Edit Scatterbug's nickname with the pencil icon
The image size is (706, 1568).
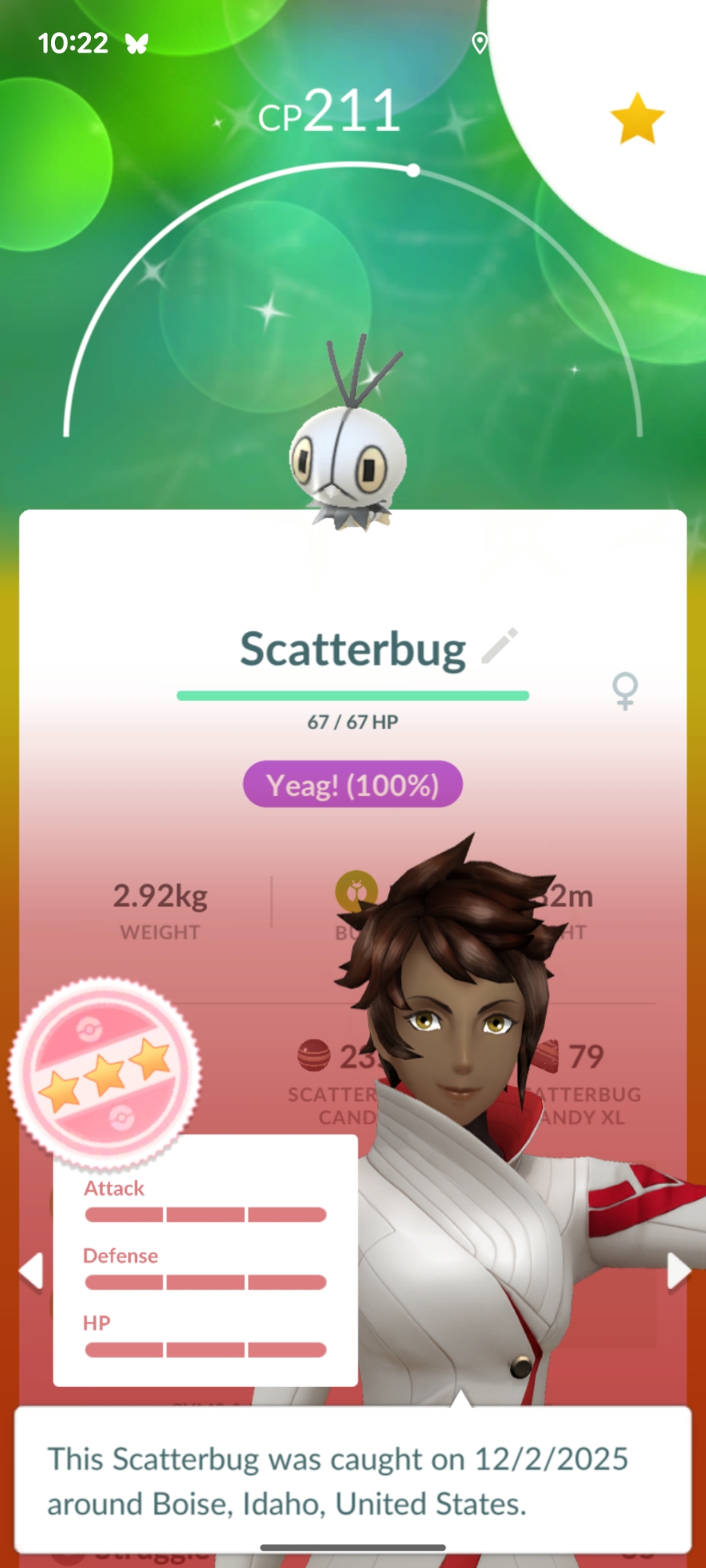500,646
